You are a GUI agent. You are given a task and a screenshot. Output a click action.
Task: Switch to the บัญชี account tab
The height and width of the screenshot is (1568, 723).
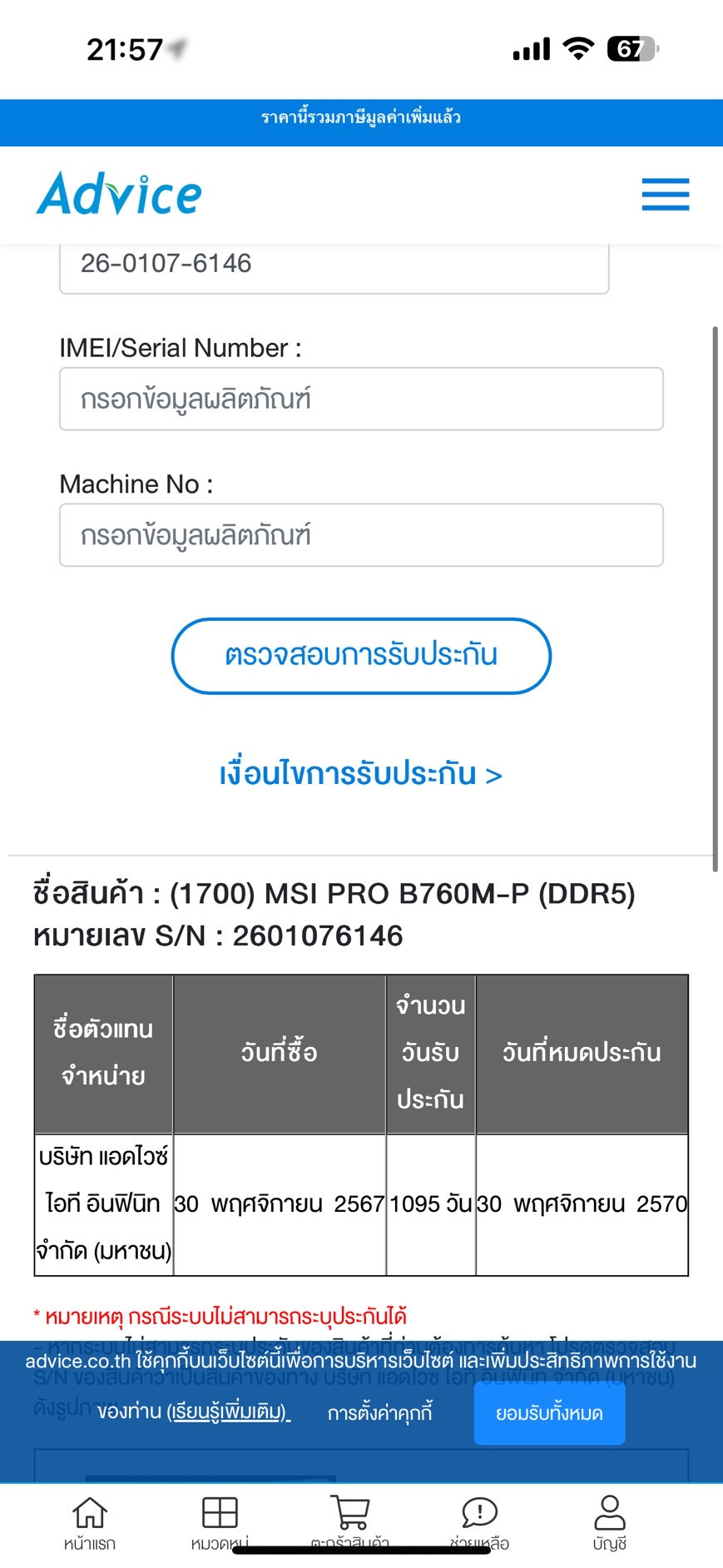click(610, 1522)
